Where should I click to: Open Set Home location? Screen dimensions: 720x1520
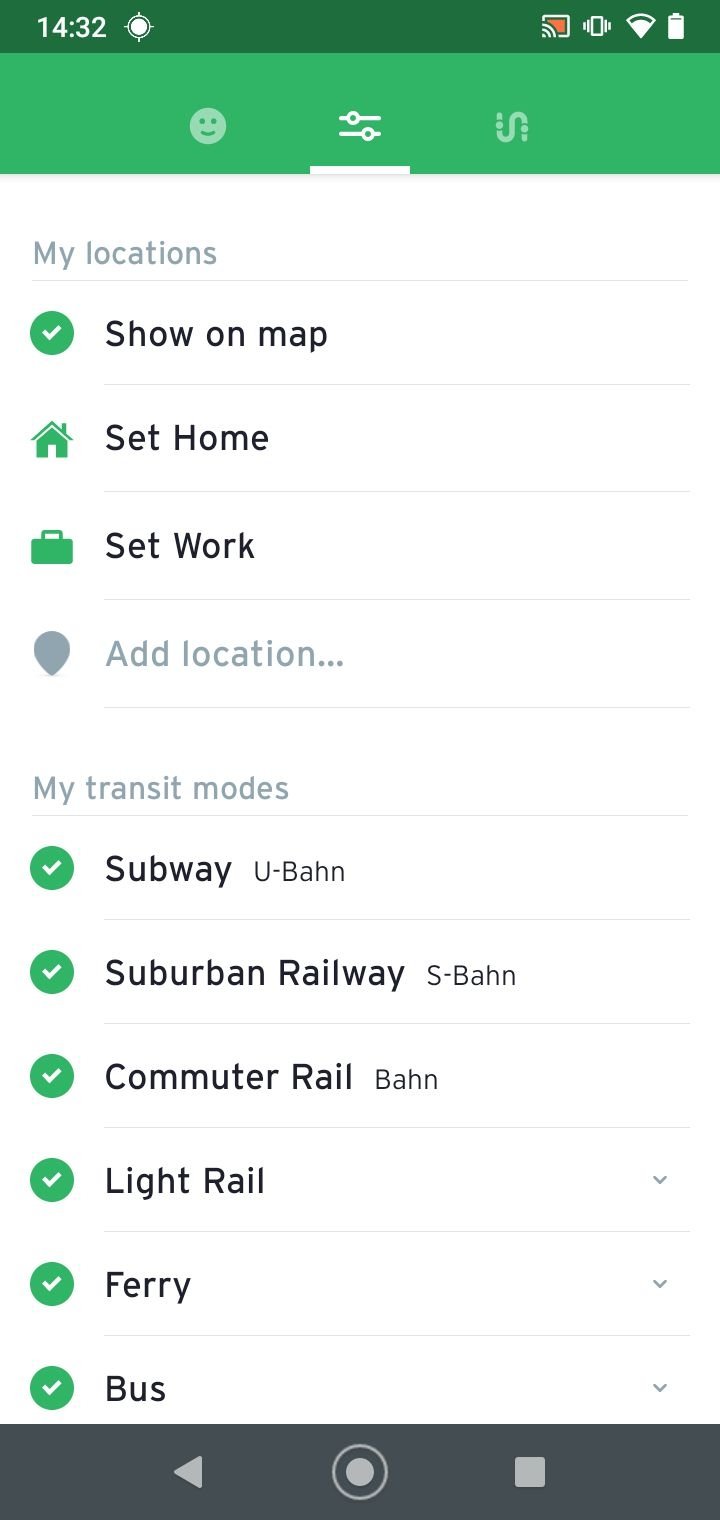[x=360, y=438]
